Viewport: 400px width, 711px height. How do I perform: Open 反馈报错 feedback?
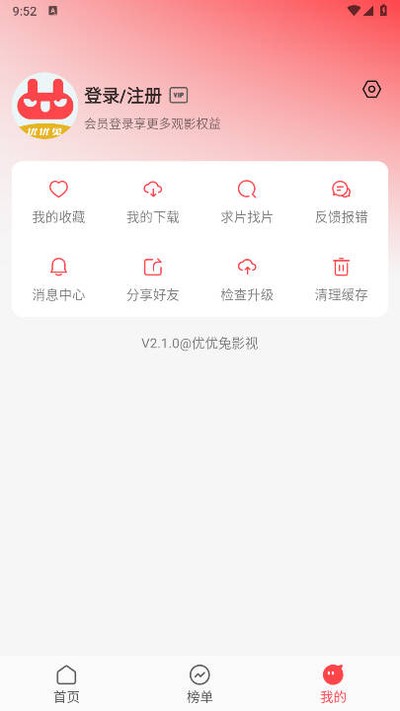point(341,202)
